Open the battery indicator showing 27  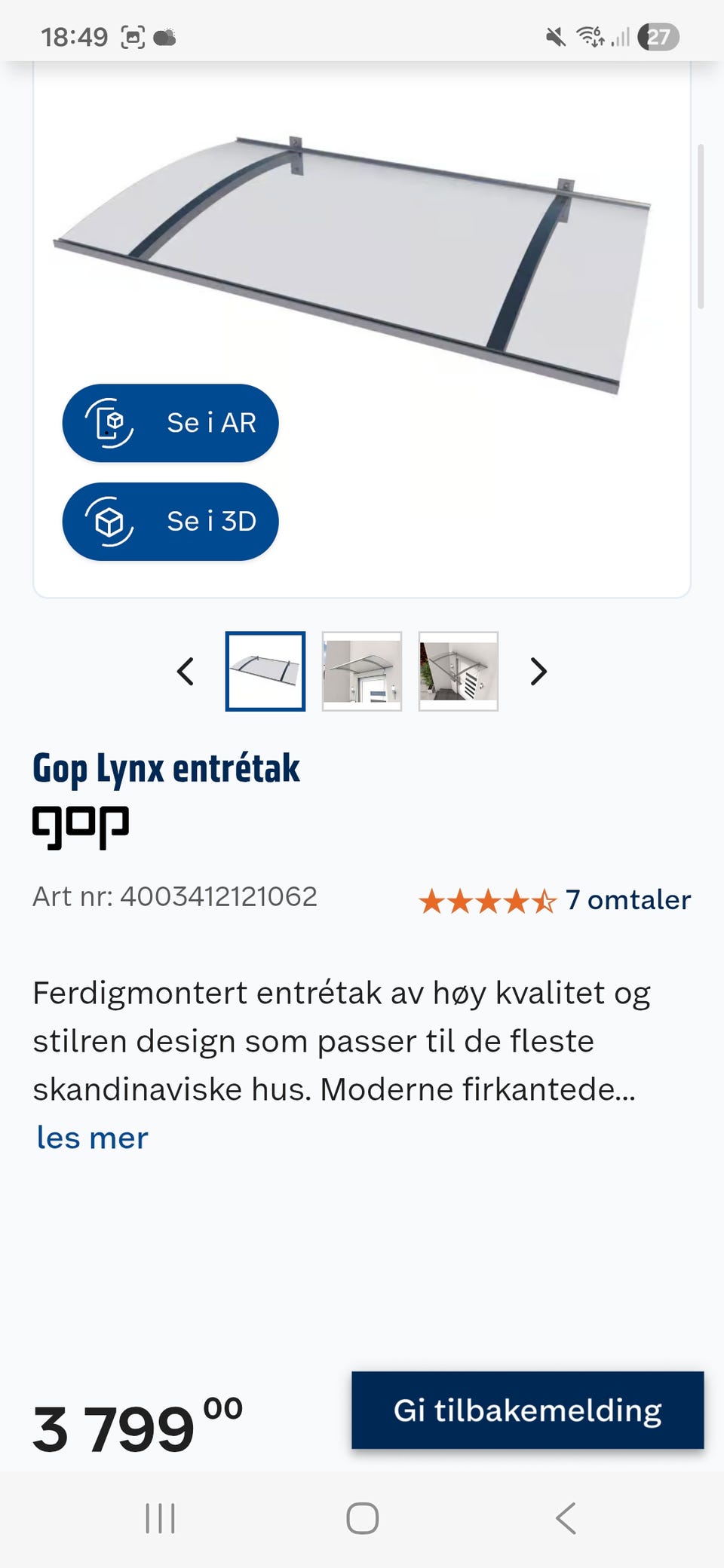click(x=660, y=35)
